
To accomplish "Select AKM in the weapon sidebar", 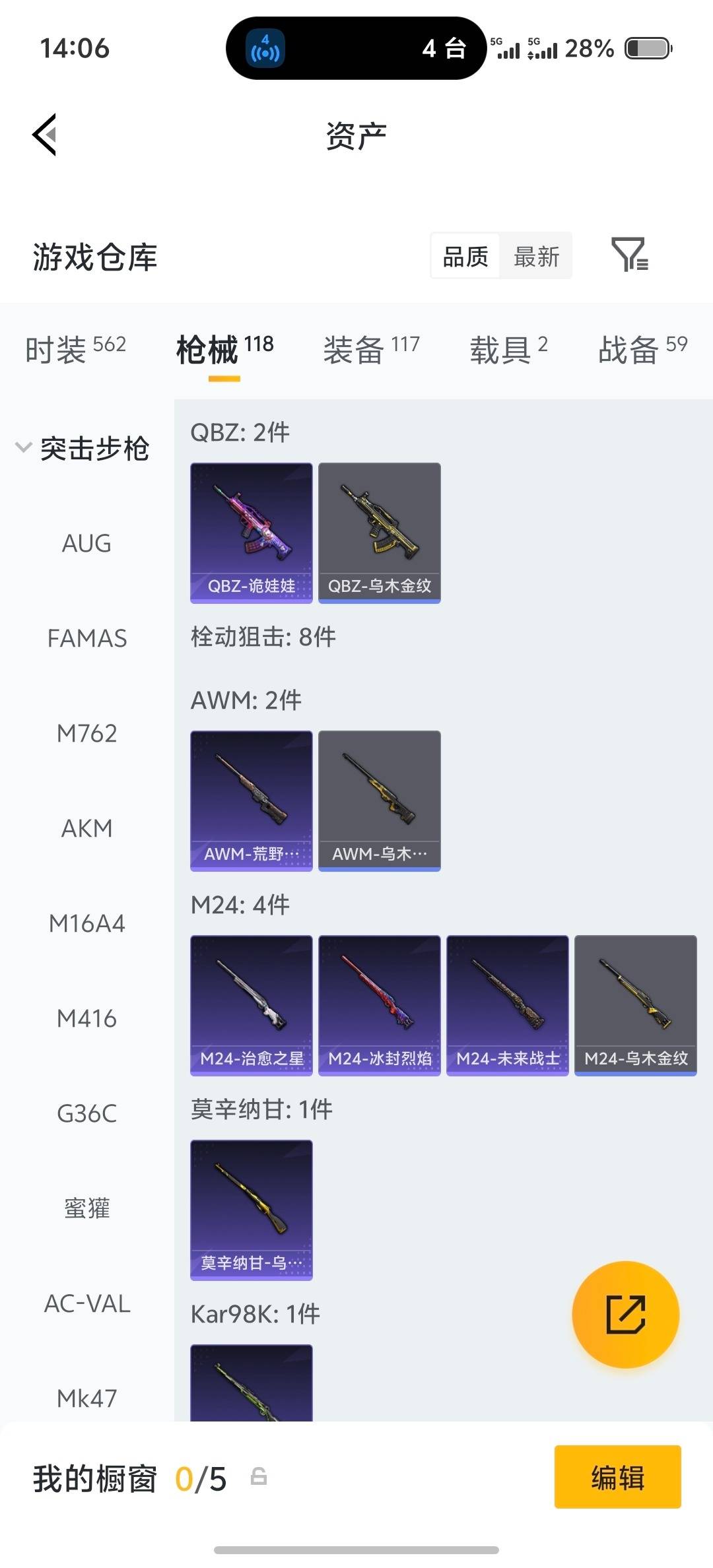I will (x=86, y=828).
